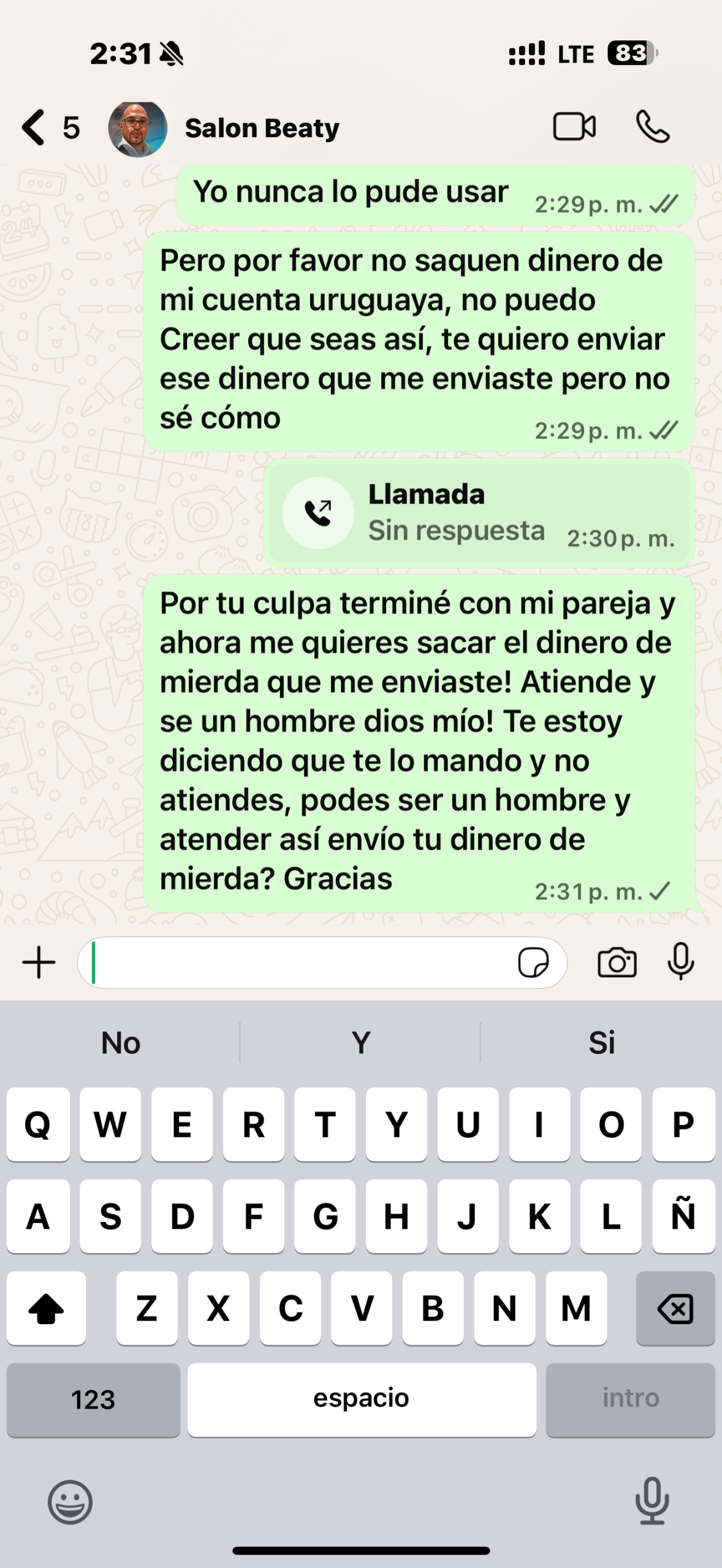Viewport: 722px width, 1568px height.
Task: Start a video call with Salon Beaty
Action: click(x=574, y=127)
